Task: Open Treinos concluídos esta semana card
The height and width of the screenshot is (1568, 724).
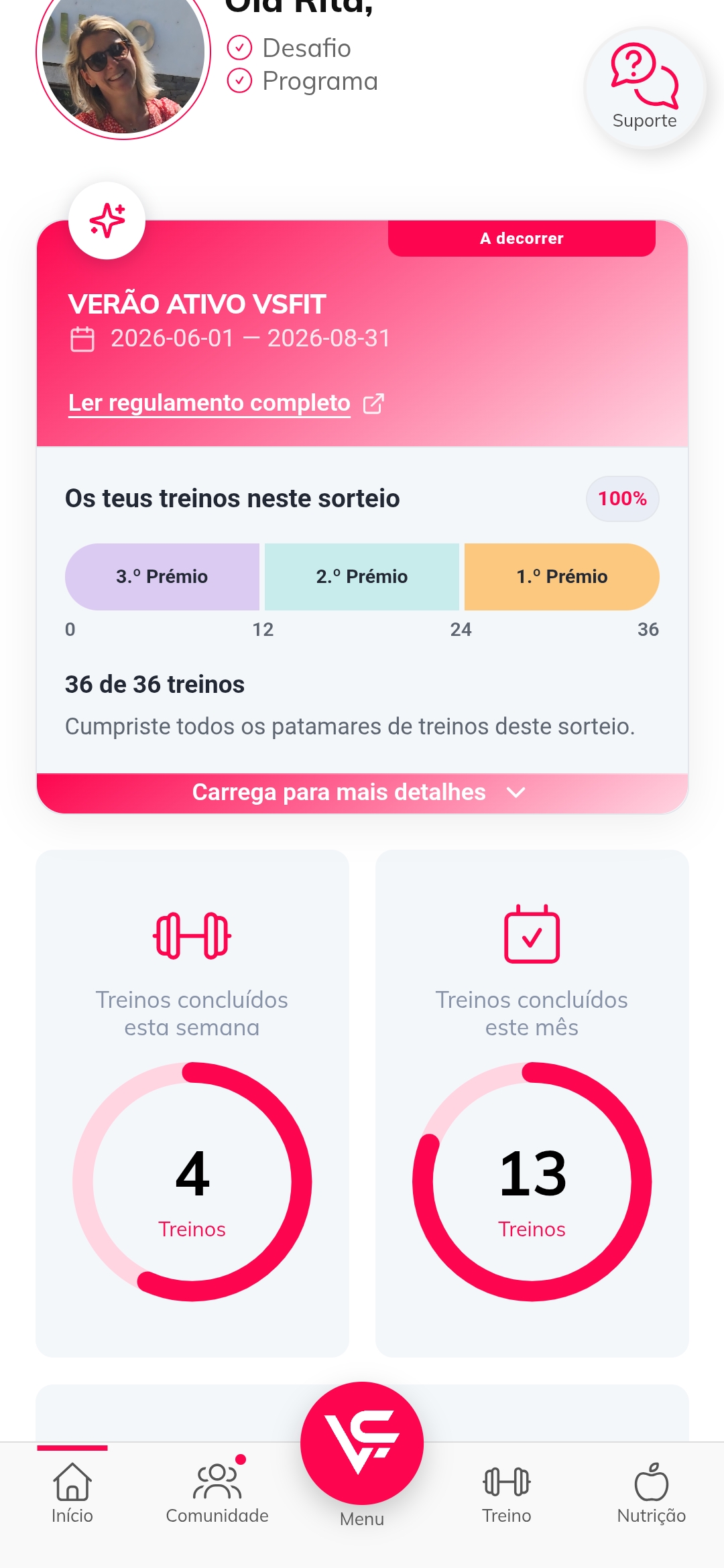Action: tap(192, 1103)
